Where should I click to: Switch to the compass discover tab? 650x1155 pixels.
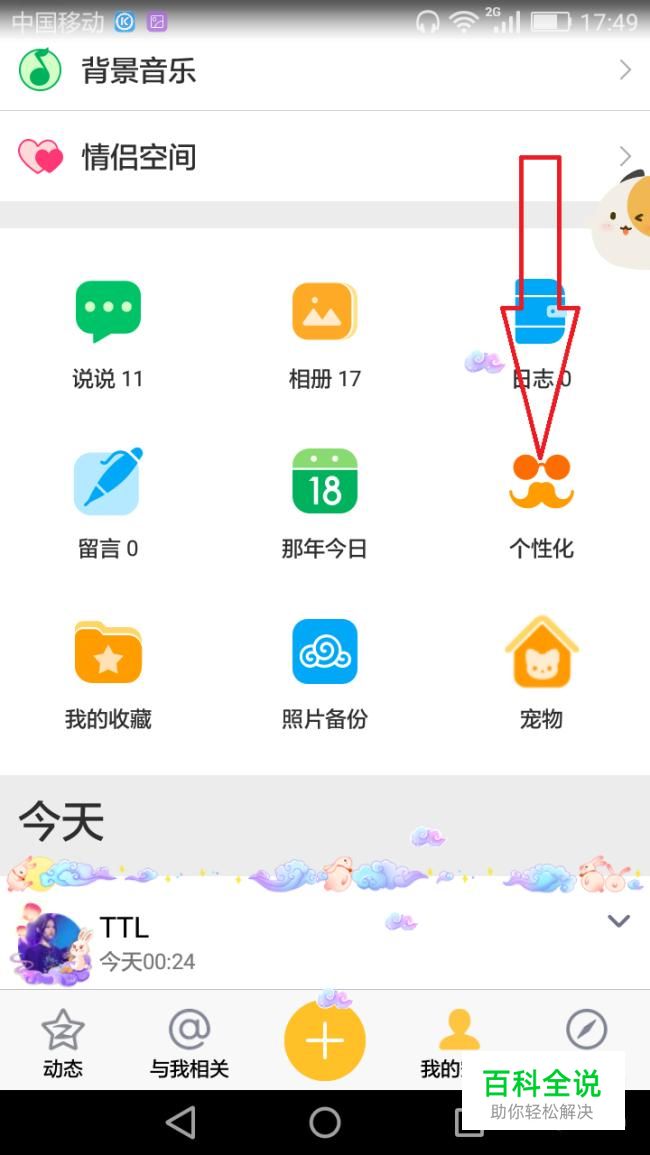[586, 1030]
